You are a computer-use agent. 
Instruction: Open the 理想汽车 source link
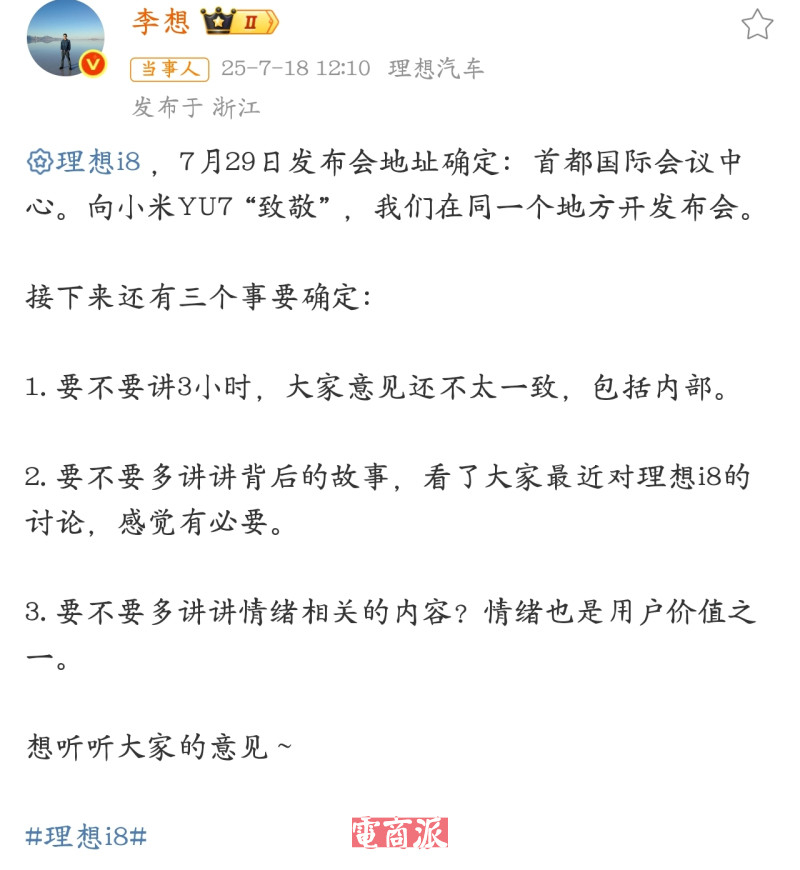436,68
